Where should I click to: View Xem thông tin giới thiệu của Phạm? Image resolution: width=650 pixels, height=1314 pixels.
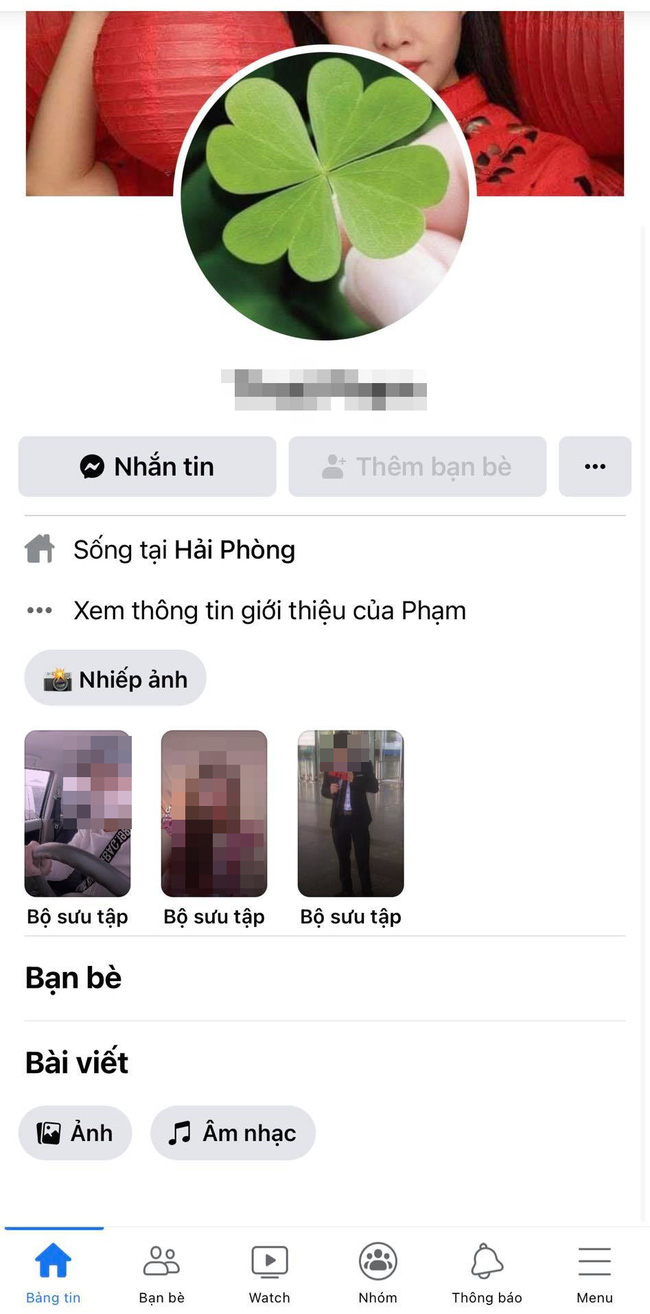[x=269, y=610]
